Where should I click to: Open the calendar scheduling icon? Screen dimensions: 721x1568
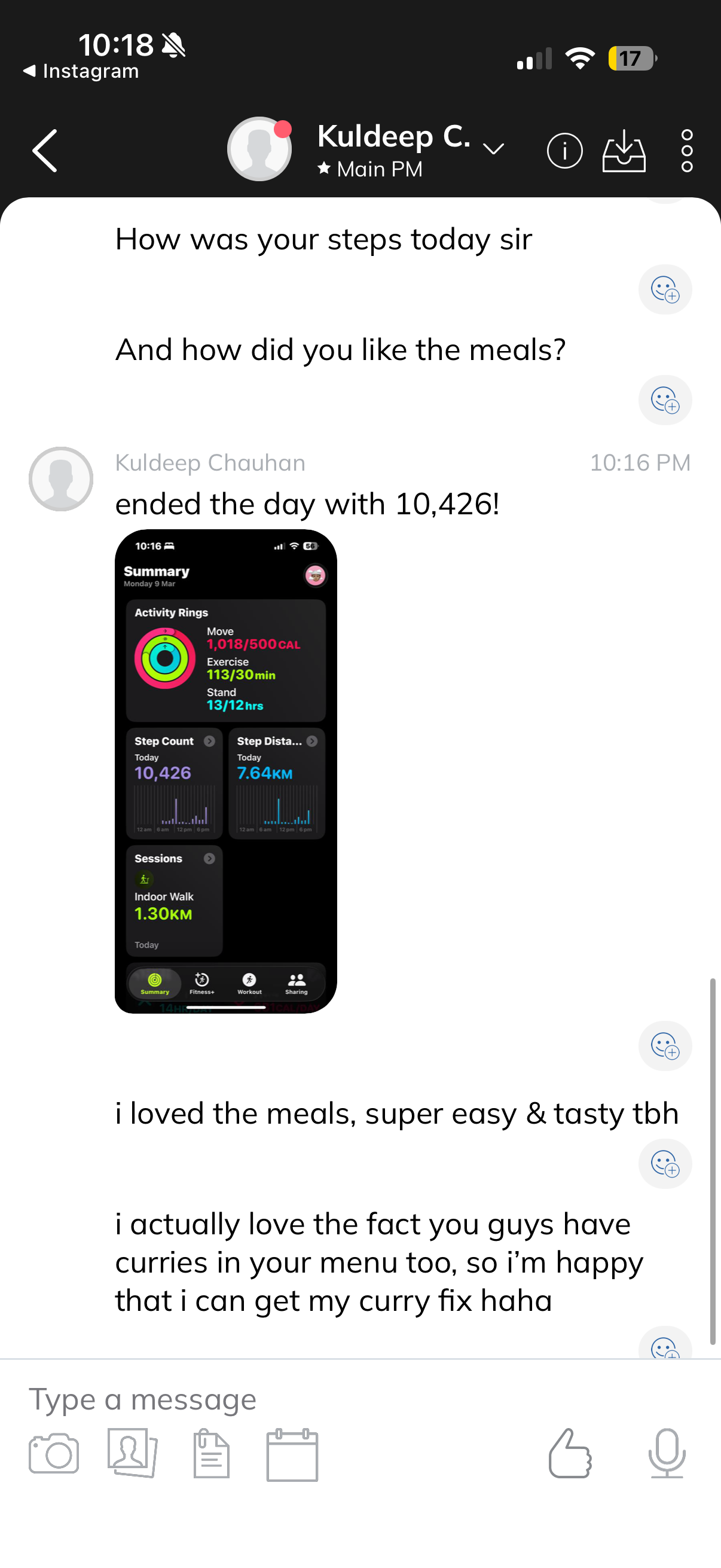tap(292, 1455)
